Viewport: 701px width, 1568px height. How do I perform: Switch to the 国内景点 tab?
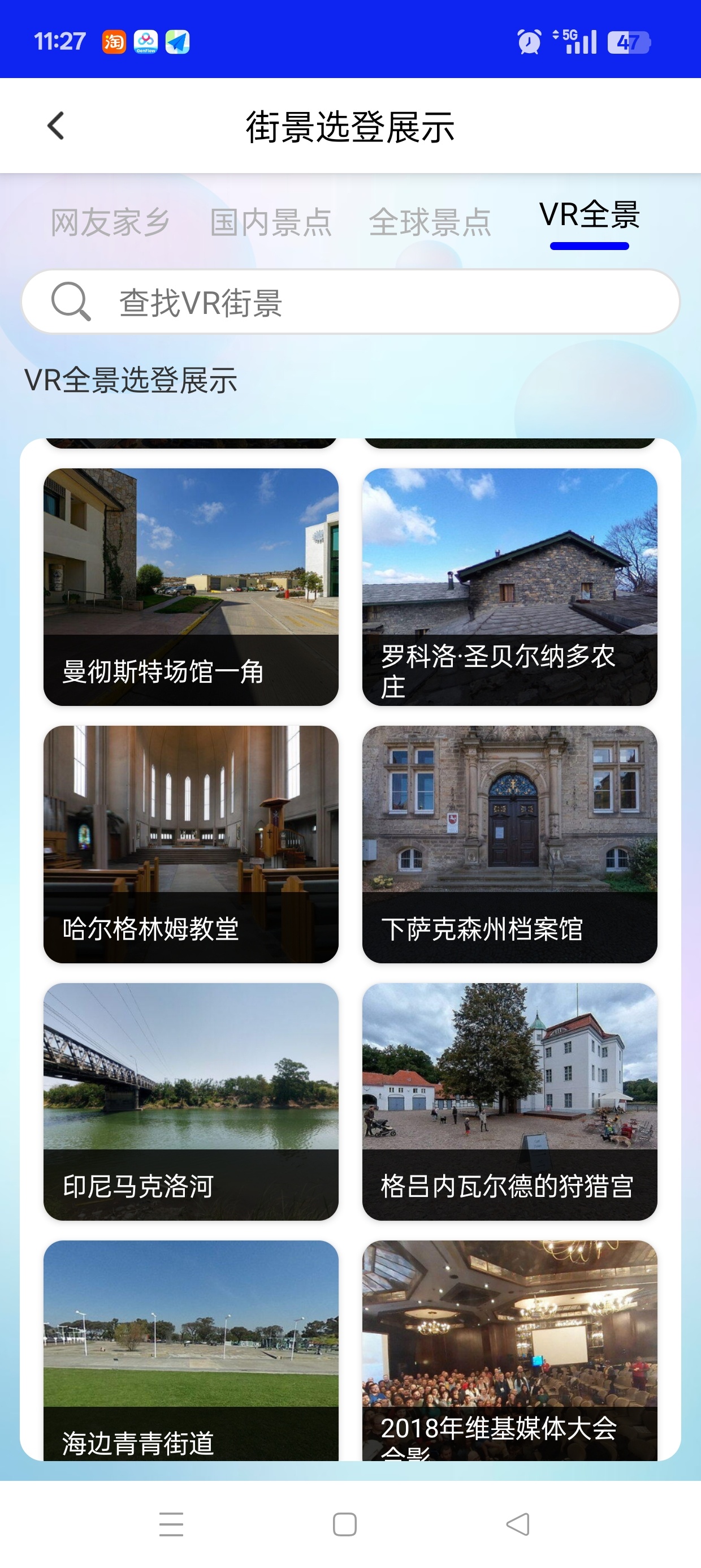pyautogui.click(x=270, y=222)
